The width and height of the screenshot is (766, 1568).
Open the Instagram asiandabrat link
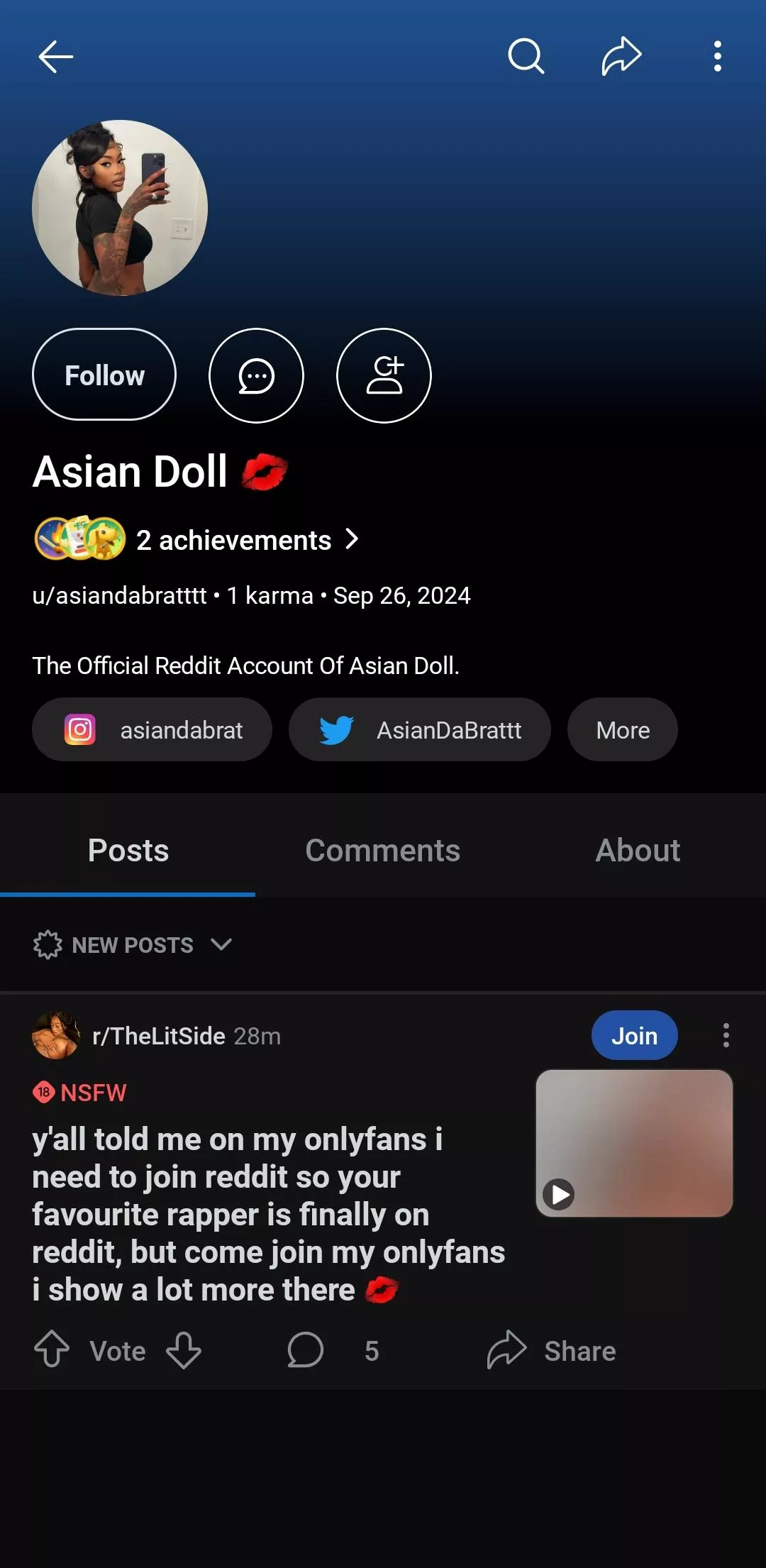[151, 729]
